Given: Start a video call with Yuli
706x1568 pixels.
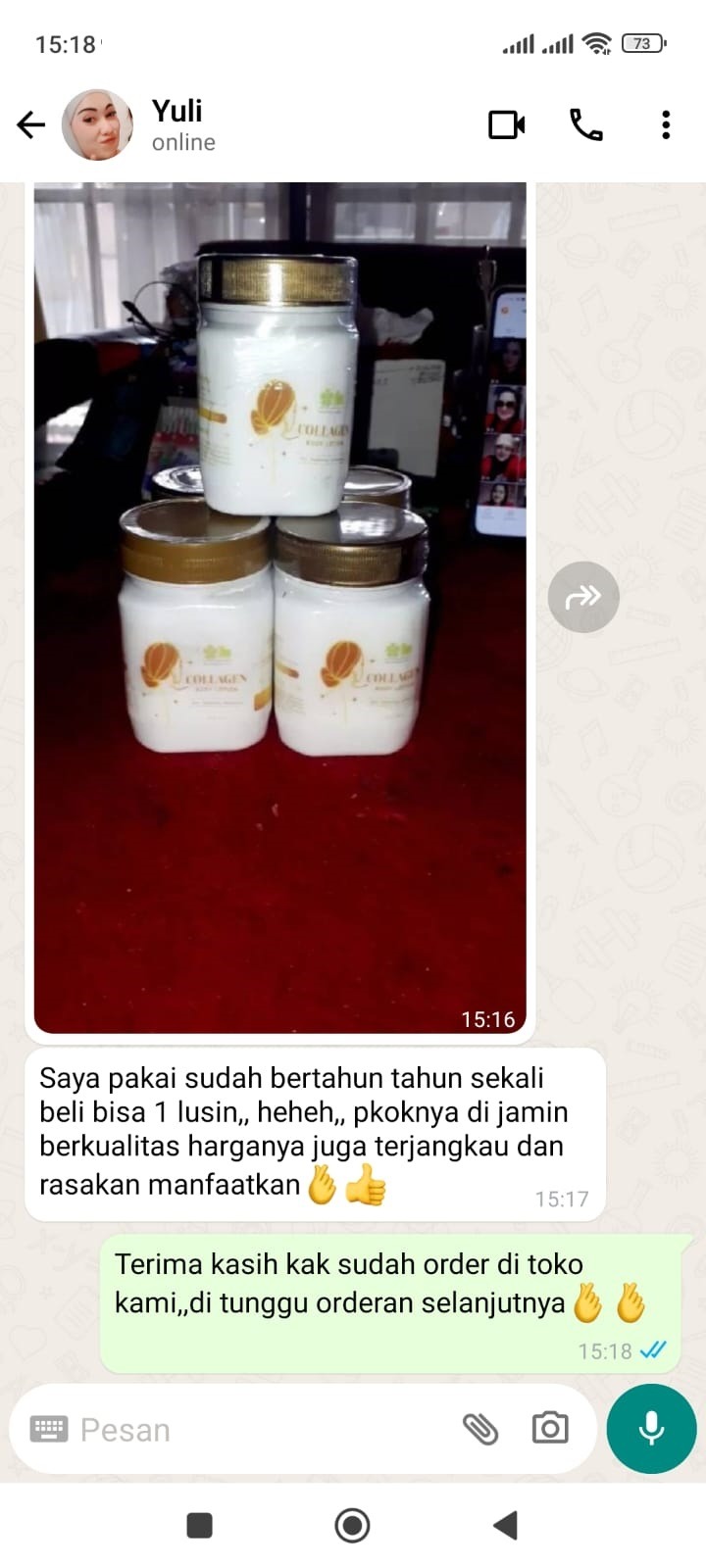Looking at the screenshot, I should [x=506, y=125].
